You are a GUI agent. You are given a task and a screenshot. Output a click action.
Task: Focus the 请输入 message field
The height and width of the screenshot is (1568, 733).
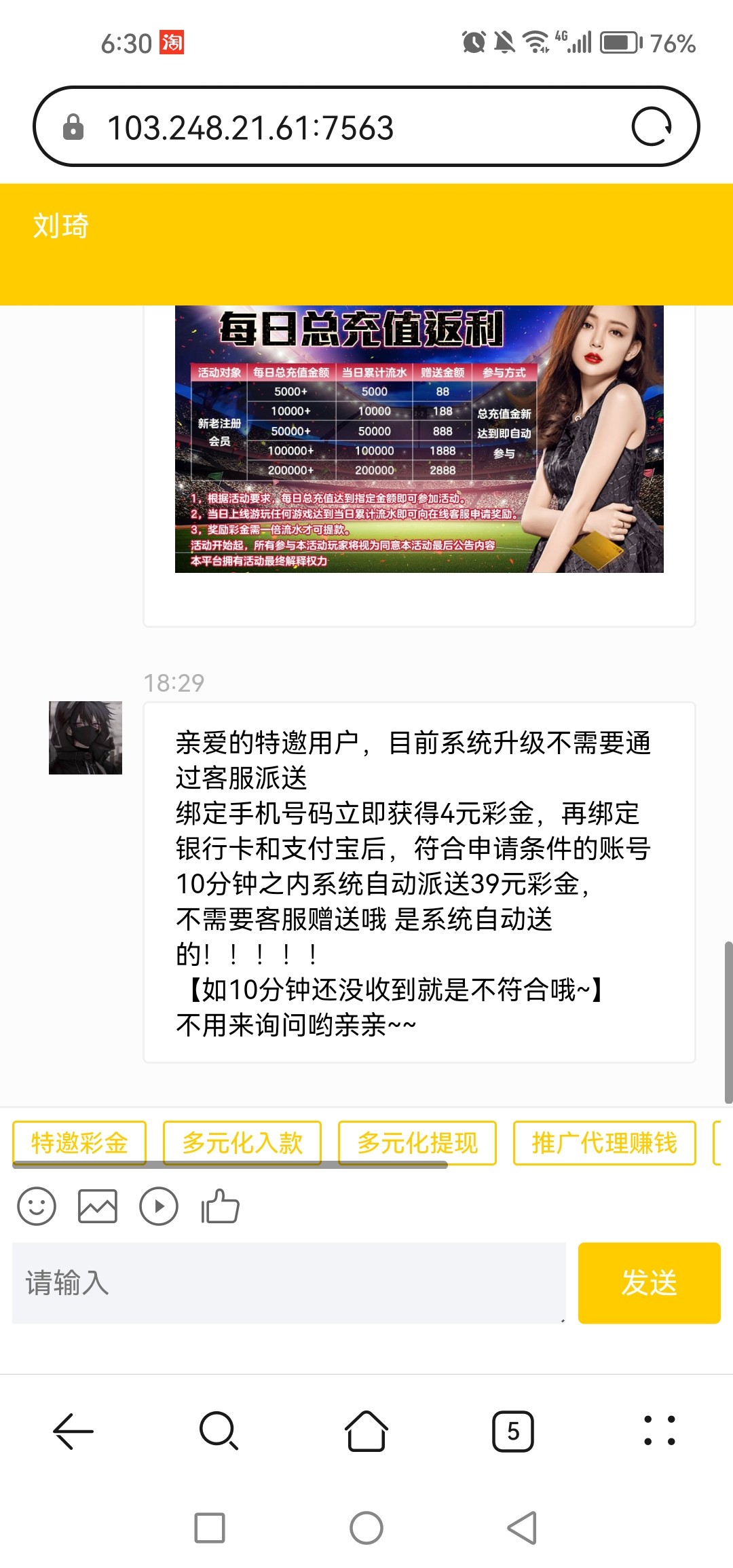click(x=288, y=1283)
